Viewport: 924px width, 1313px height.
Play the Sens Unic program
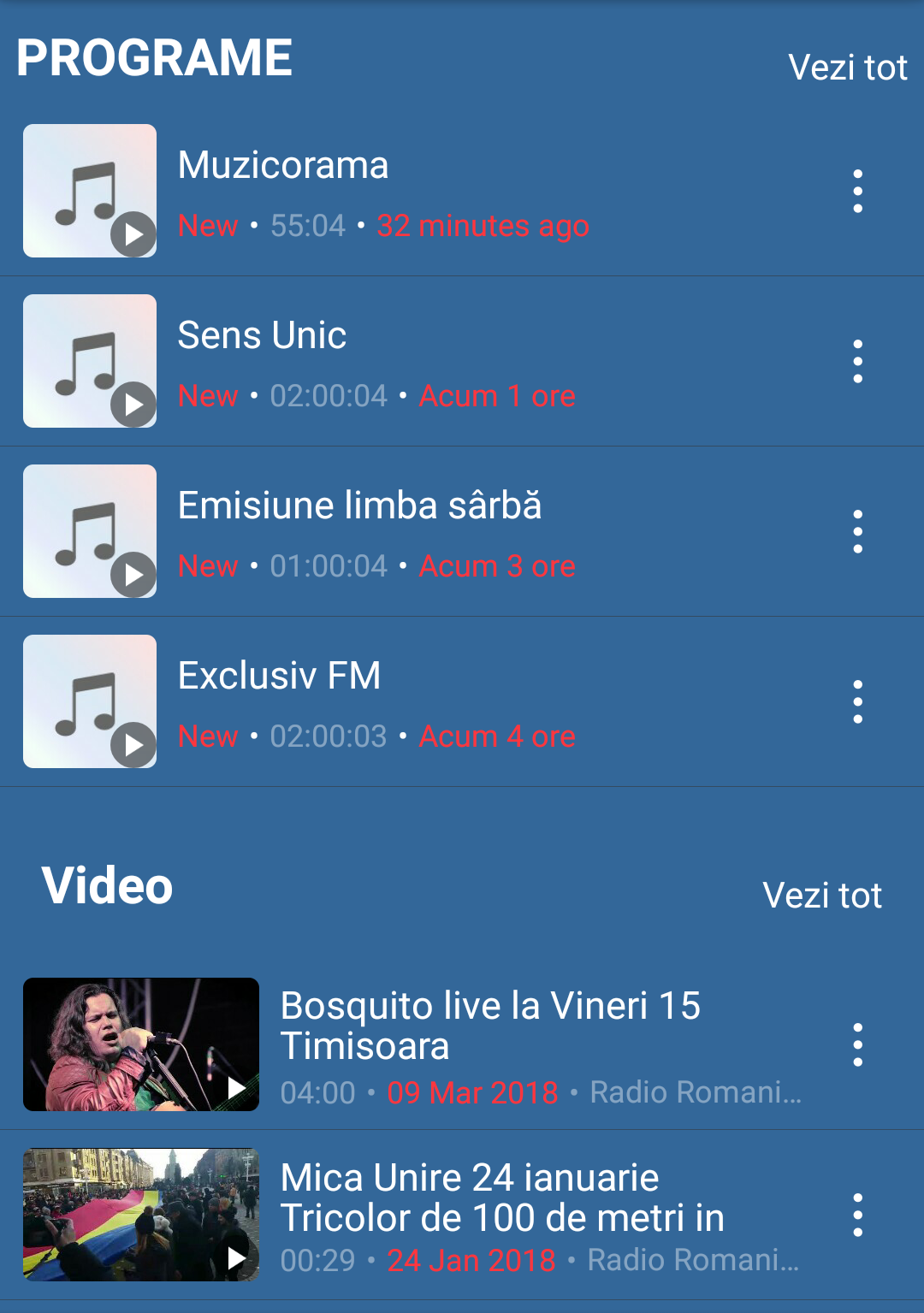click(x=91, y=361)
